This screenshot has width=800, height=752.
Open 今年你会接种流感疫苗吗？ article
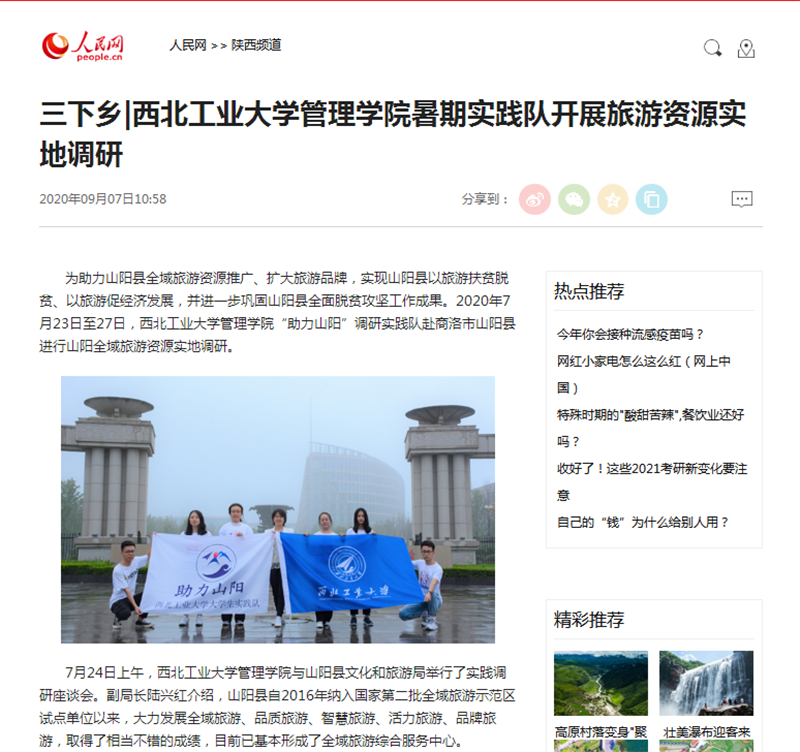631,334
